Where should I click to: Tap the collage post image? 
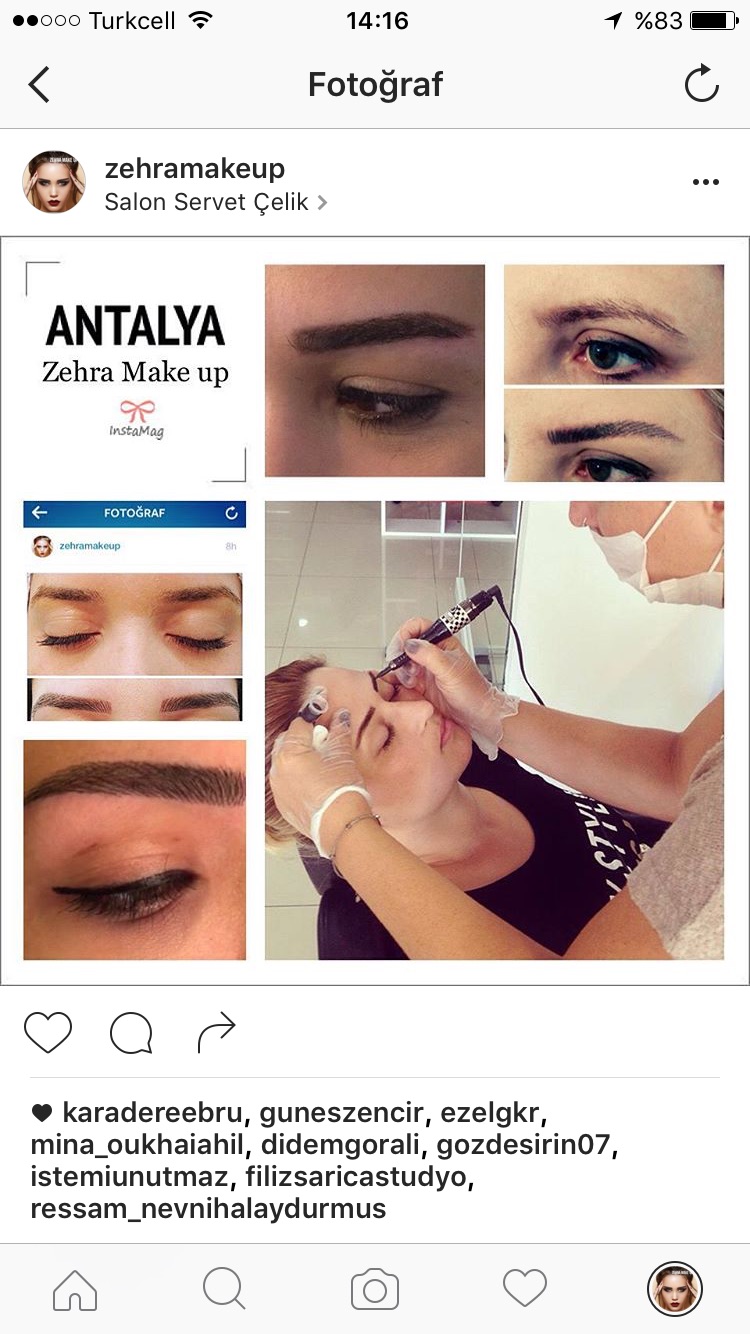tap(375, 611)
